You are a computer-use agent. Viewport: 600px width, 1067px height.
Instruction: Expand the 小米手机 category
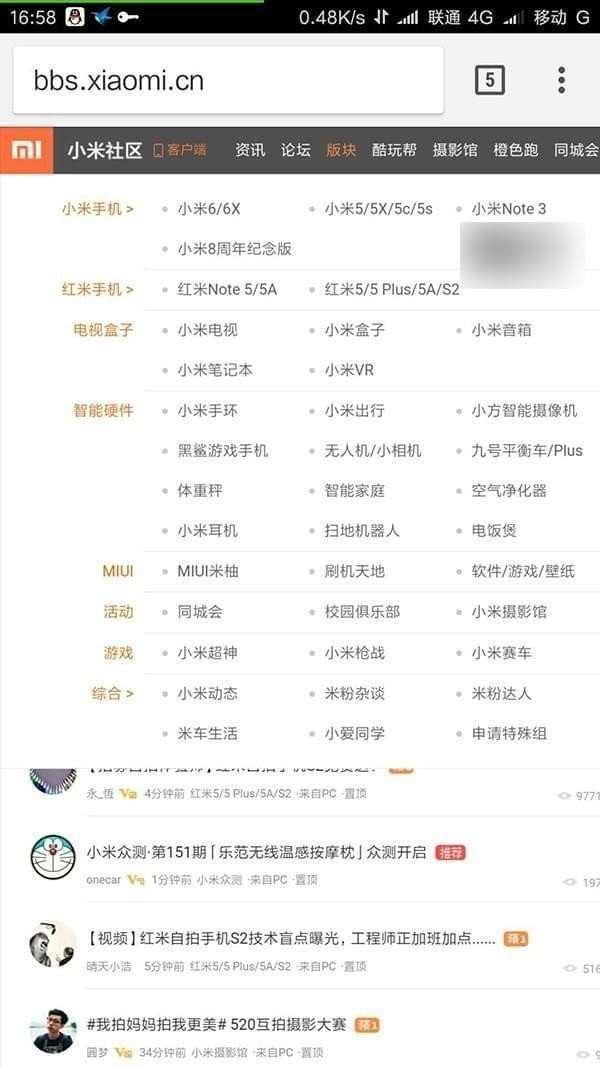pyautogui.click(x=97, y=209)
